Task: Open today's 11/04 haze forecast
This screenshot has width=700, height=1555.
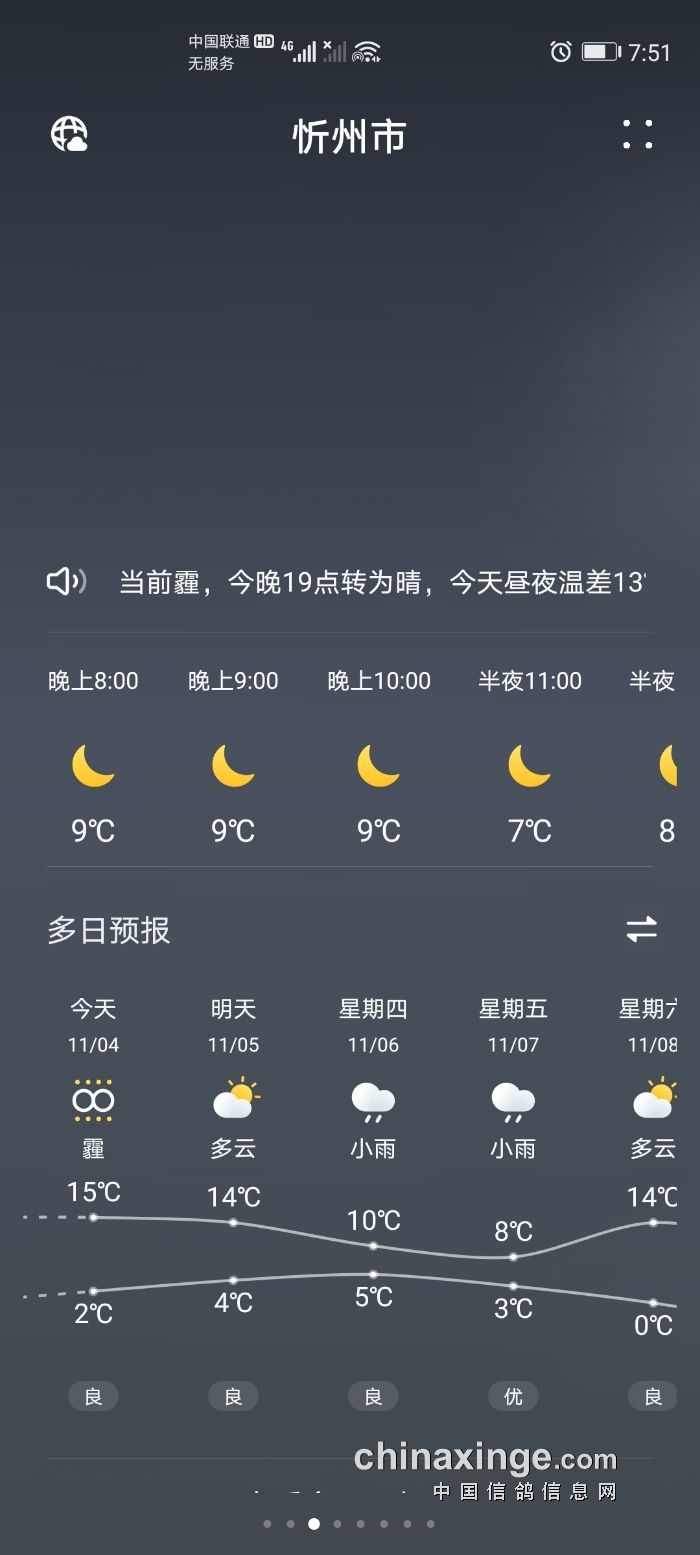Action: point(93,1100)
